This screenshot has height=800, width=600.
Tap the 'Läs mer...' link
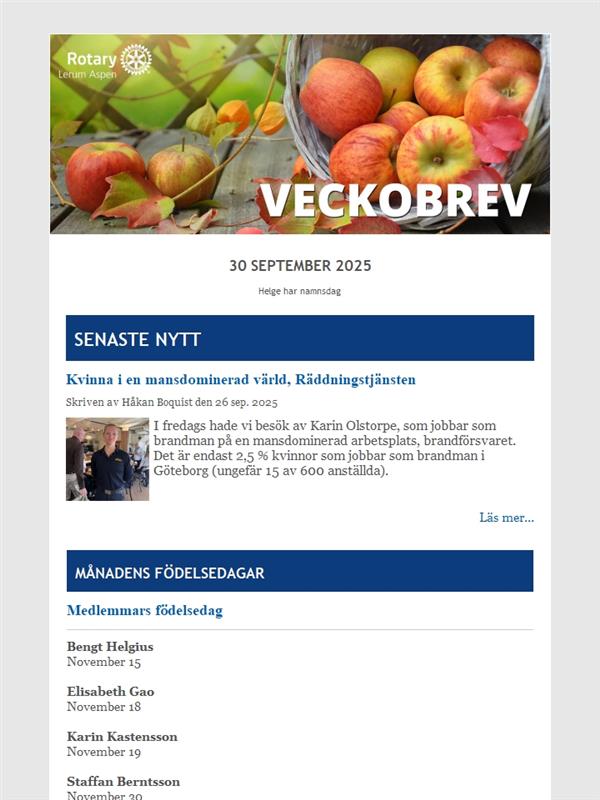[x=506, y=518]
